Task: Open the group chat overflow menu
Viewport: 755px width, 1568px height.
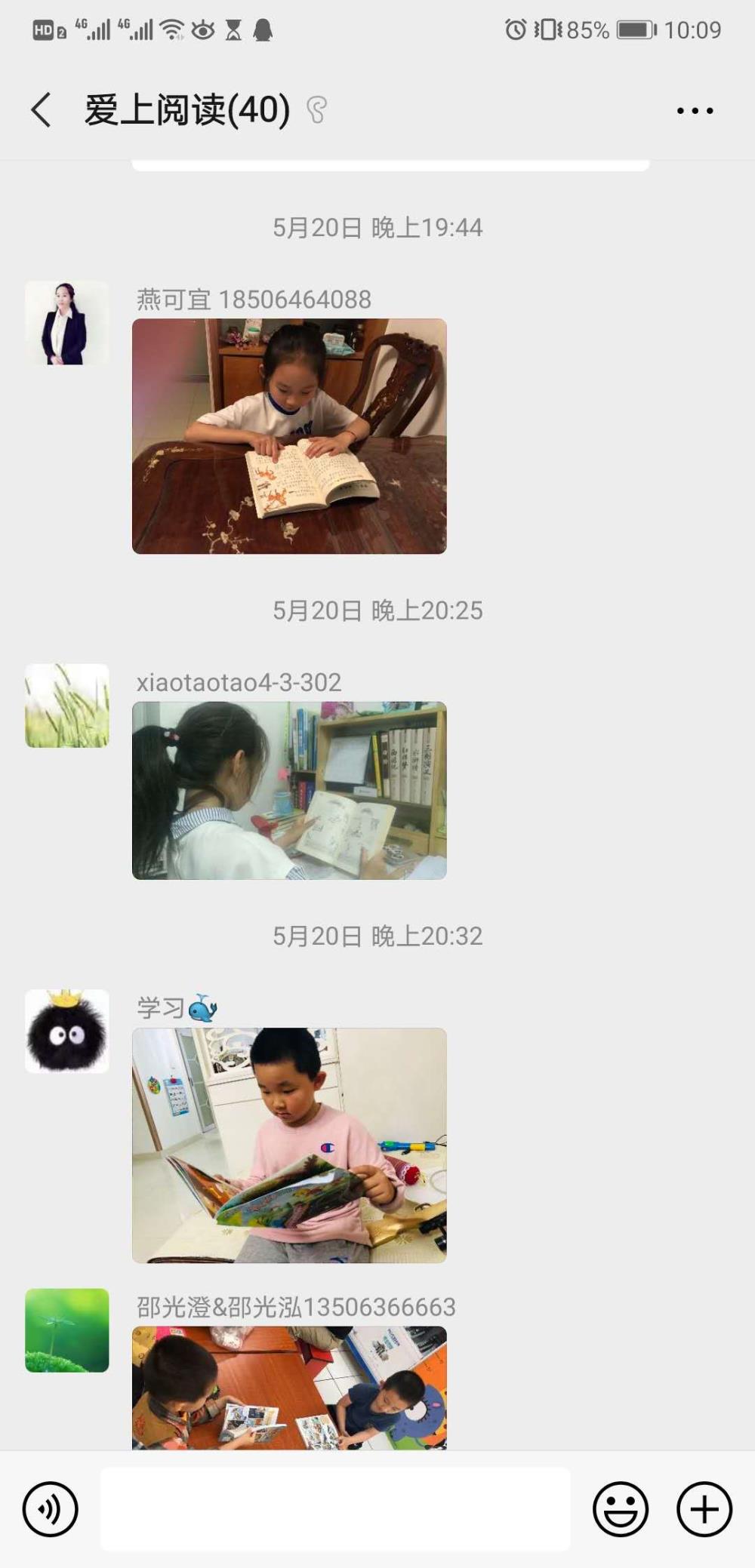Action: coord(695,111)
